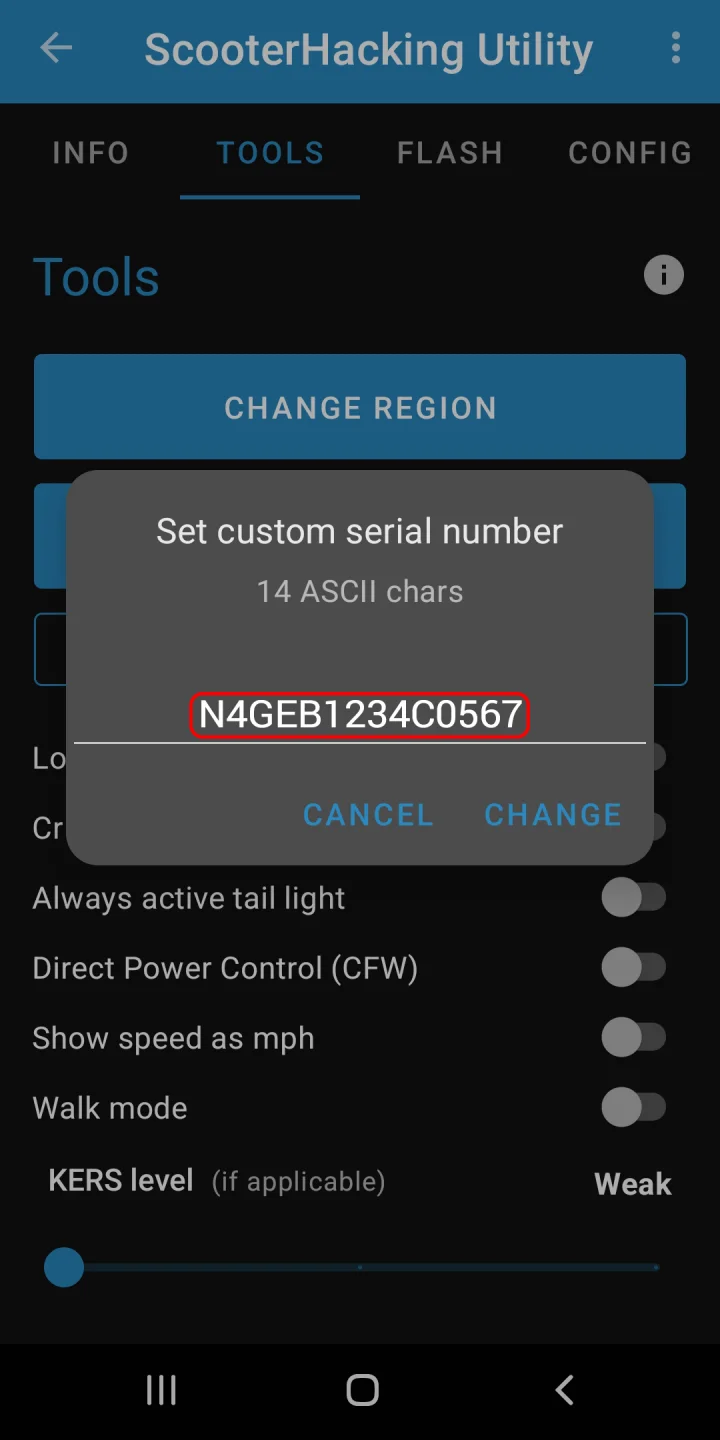Turn on Show speed as mph
The width and height of the screenshot is (720, 1440).
tap(633, 1038)
